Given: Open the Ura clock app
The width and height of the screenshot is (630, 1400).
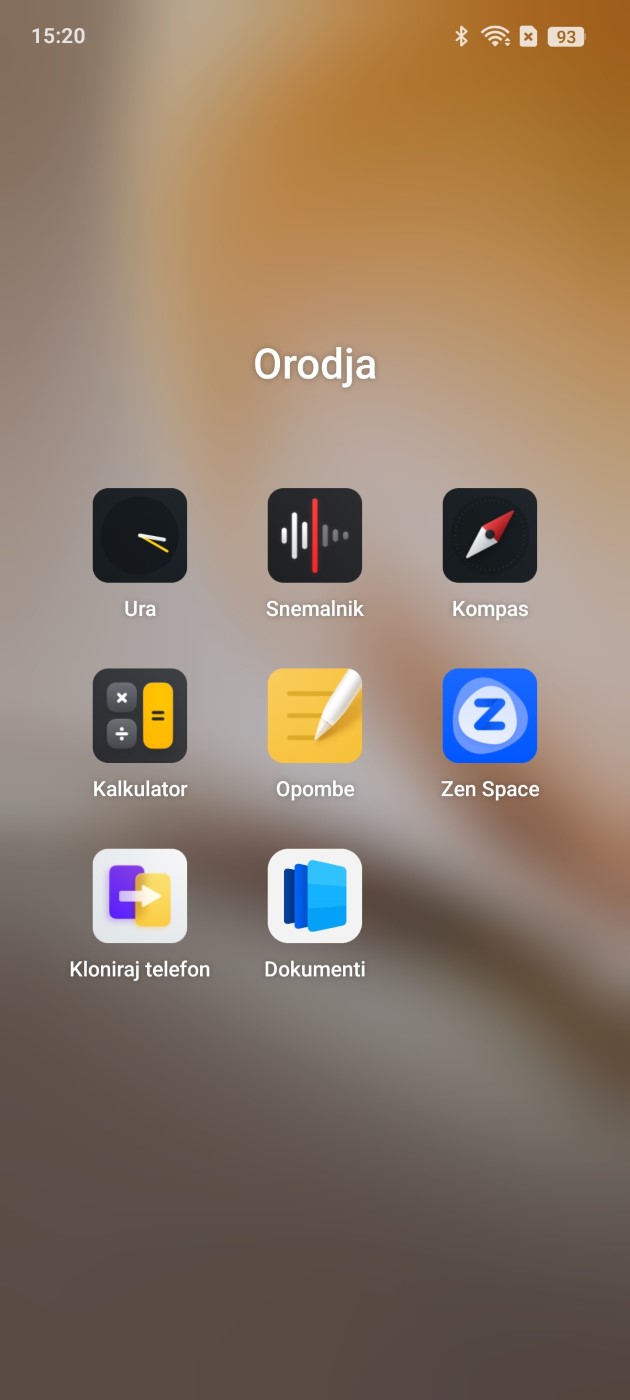Looking at the screenshot, I should click(140, 536).
